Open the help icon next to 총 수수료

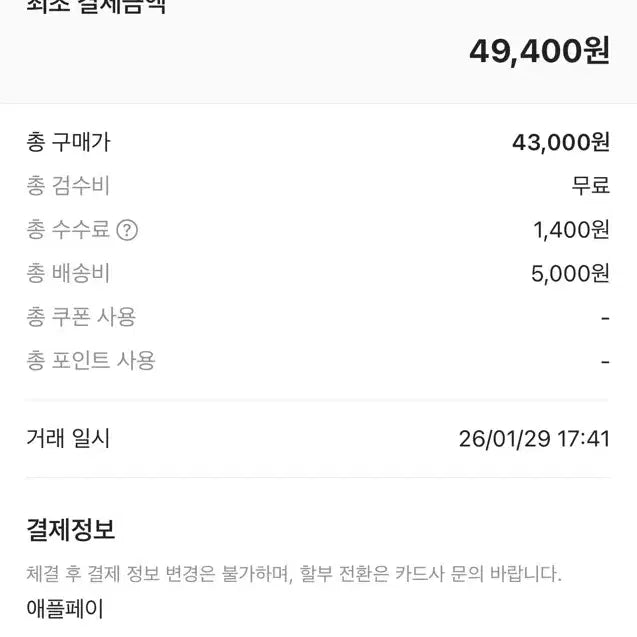click(127, 230)
